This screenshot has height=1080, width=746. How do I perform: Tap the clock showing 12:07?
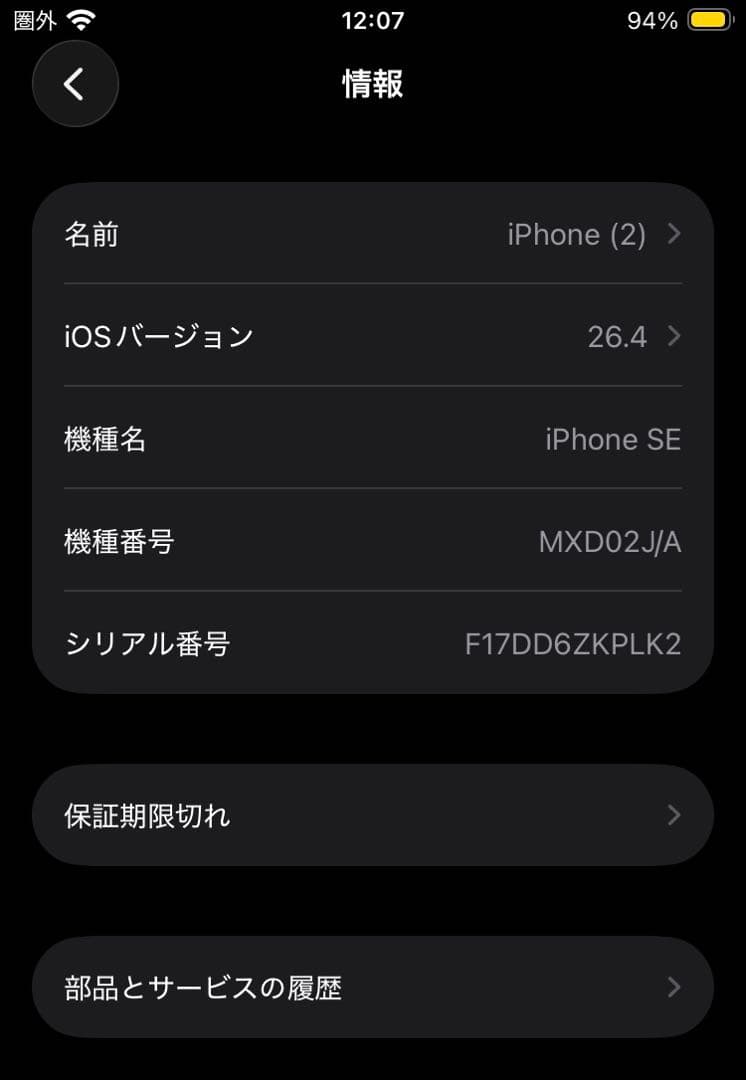click(373, 19)
